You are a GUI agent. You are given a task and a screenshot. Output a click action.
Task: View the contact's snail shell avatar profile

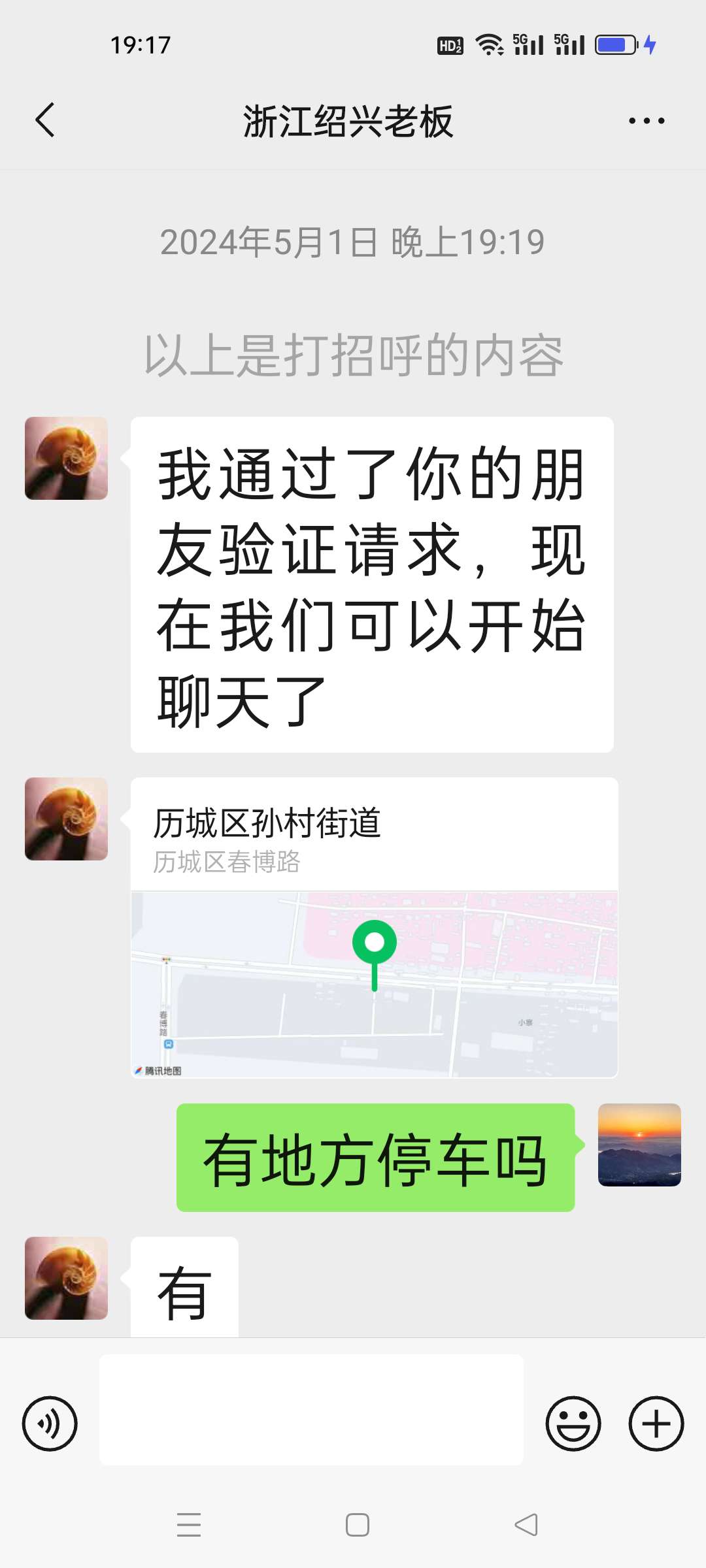66,459
